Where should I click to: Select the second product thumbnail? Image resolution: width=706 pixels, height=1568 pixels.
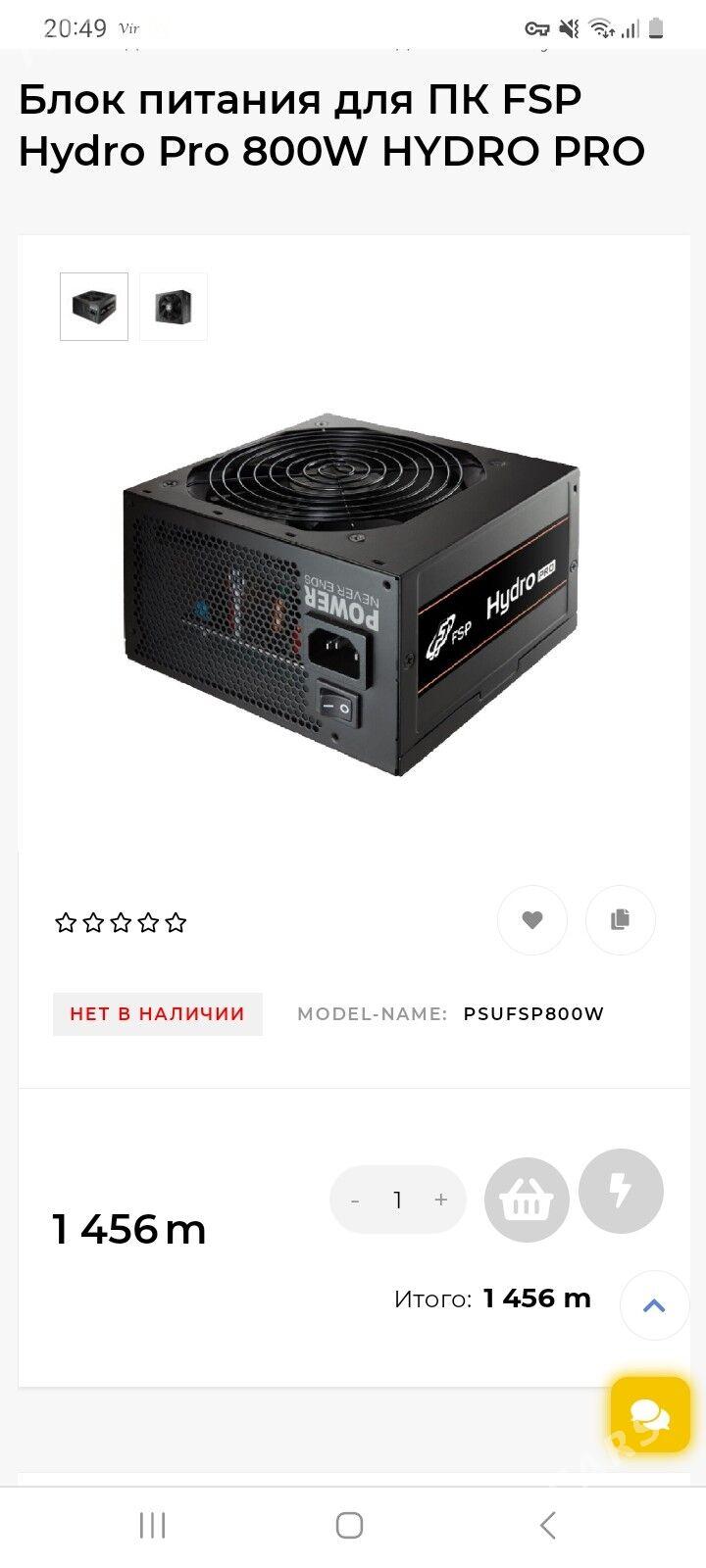(174, 307)
